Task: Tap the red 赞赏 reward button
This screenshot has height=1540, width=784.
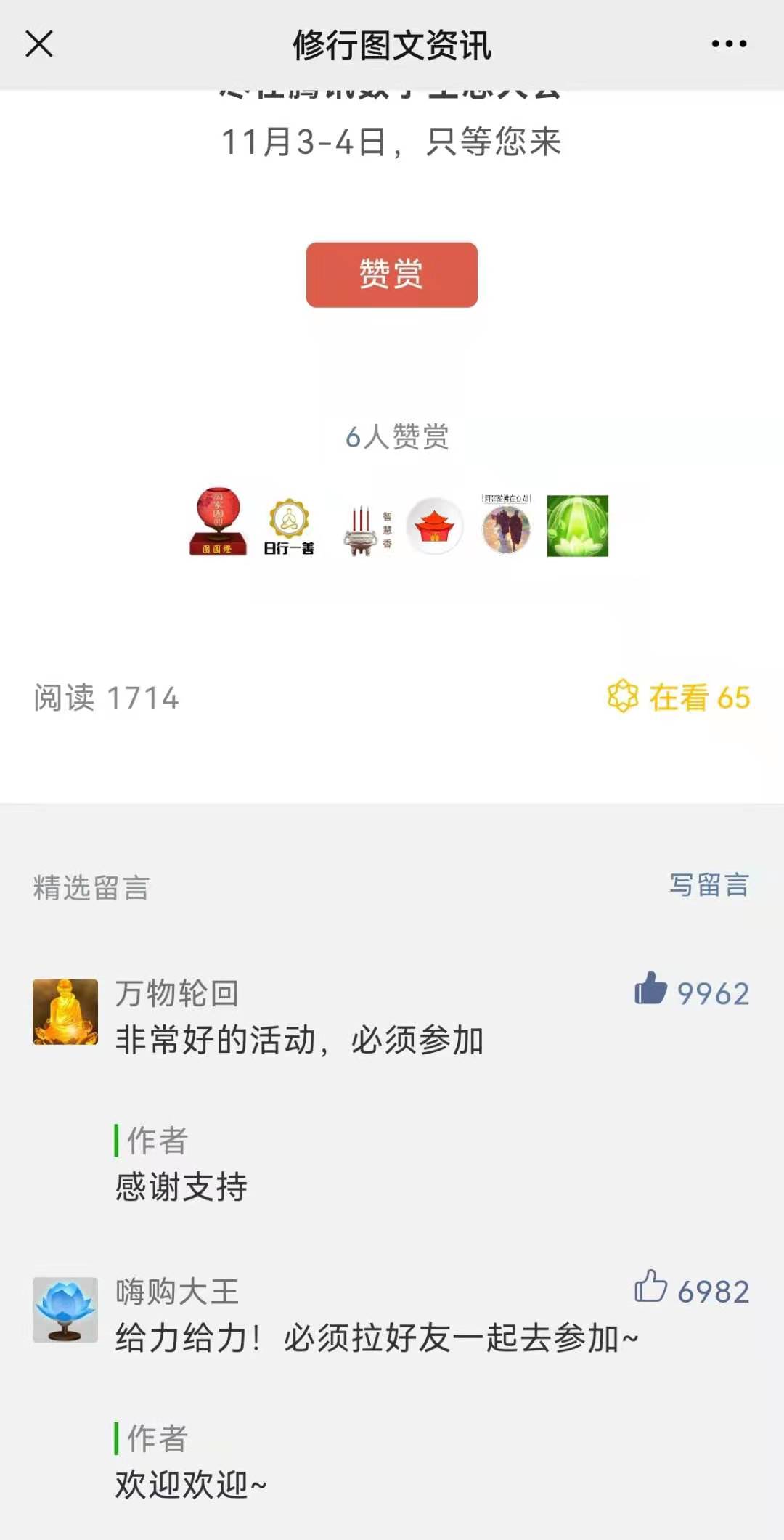Action: [391, 274]
